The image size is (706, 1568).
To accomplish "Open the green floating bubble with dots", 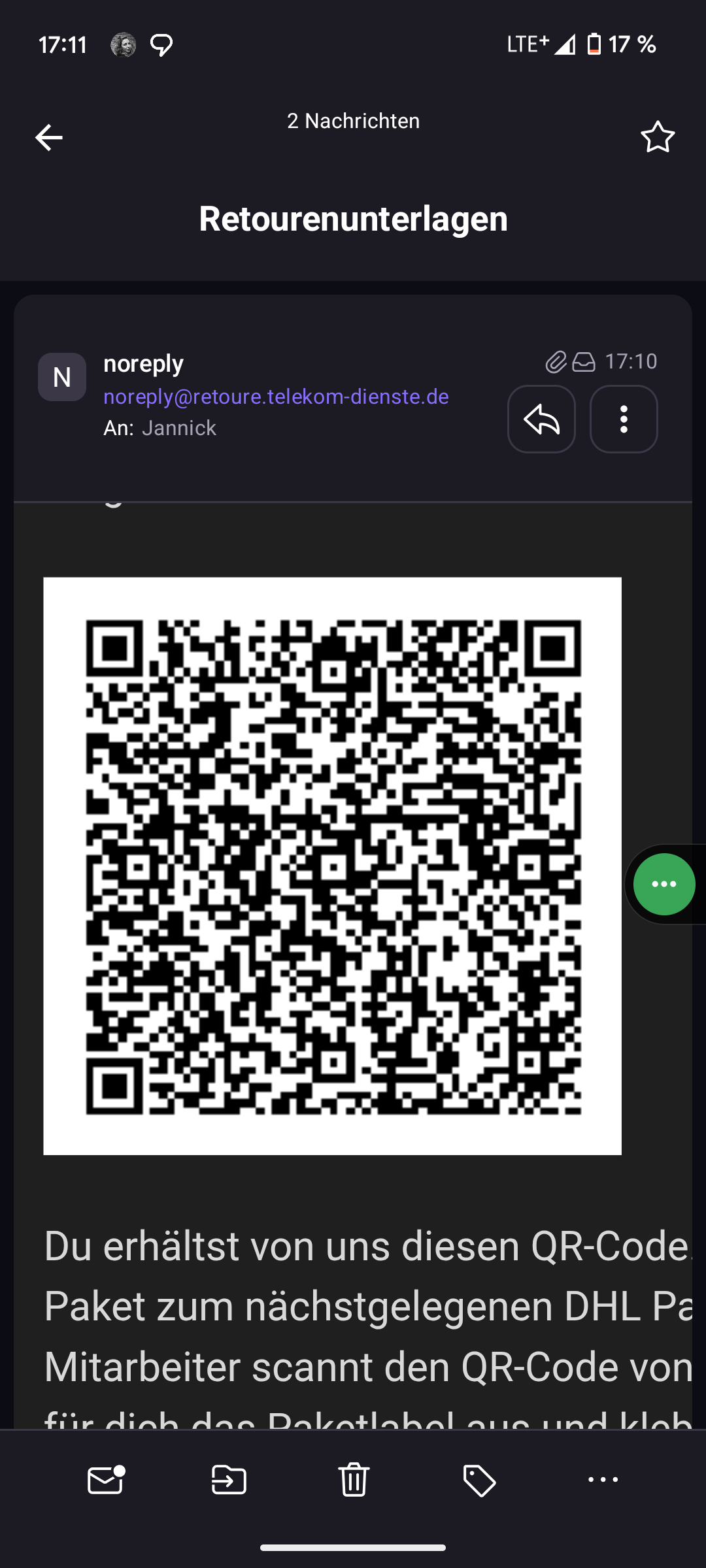I will [x=664, y=884].
